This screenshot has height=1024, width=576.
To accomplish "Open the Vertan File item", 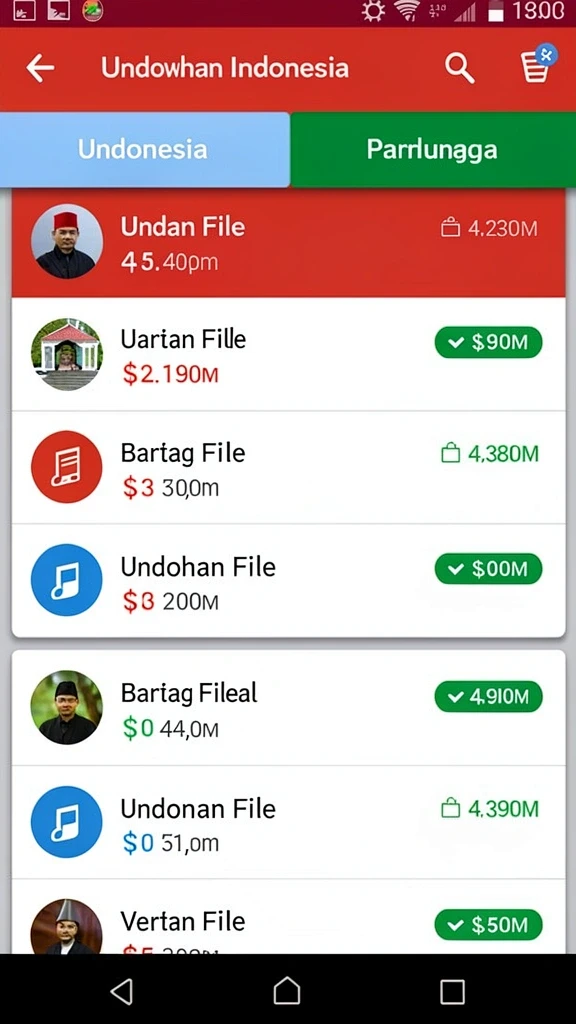I will pos(289,917).
